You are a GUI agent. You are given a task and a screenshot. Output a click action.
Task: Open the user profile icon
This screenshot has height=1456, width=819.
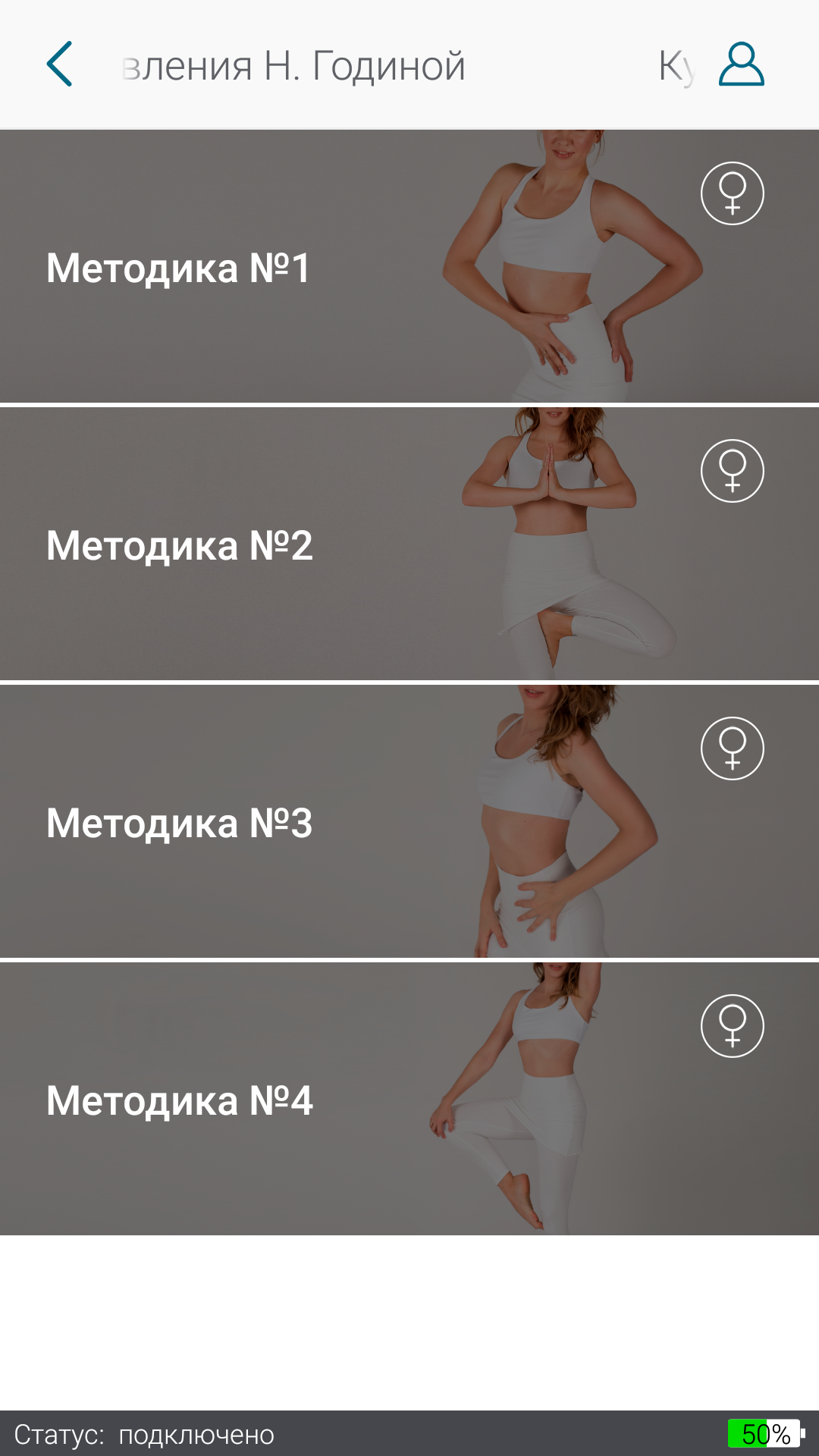point(741,64)
